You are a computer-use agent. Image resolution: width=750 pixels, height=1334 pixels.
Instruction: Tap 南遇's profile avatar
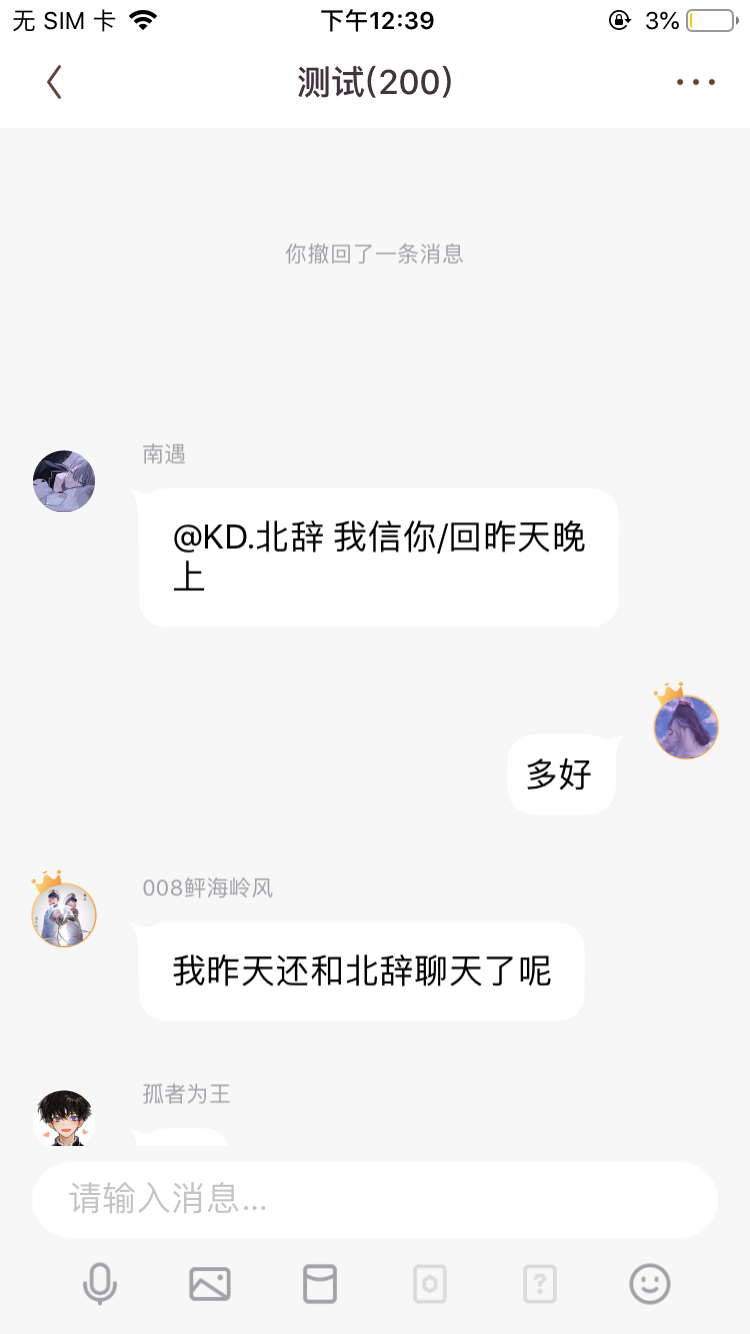click(64, 481)
